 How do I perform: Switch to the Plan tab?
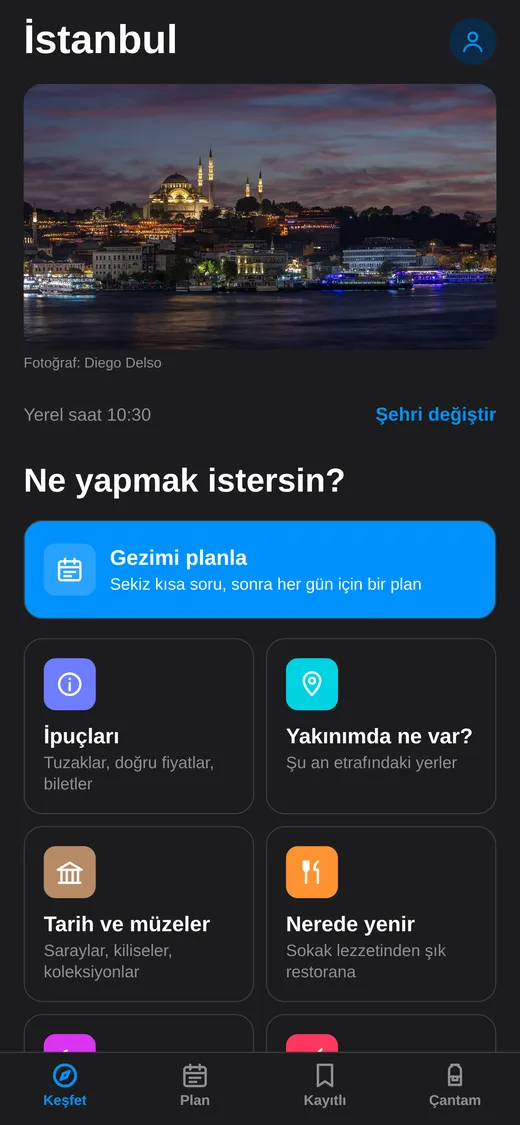[195, 1085]
